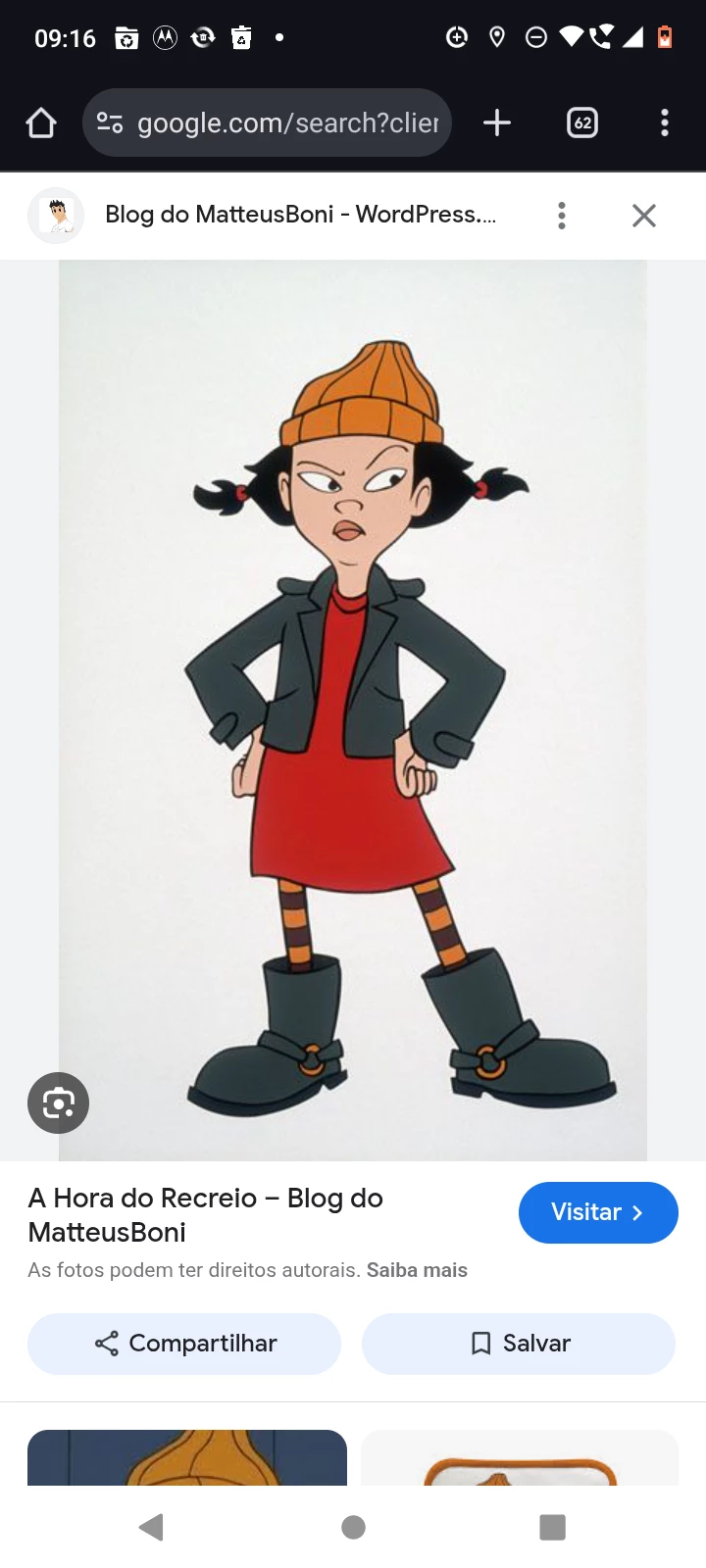Follow the Saiba mais link
Viewport: 706px width, 1568px height.
417,1270
